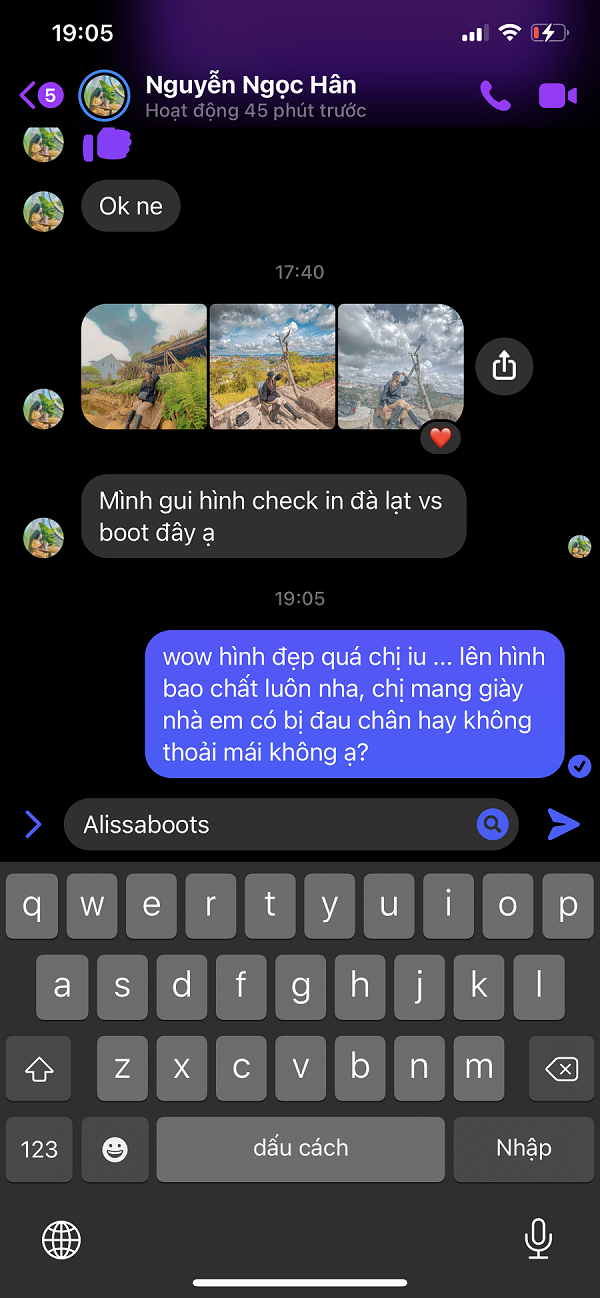Screen dimensions: 600x1298
Task: Start a voice call with Nguyễn Ngọc Hân
Action: (495, 96)
